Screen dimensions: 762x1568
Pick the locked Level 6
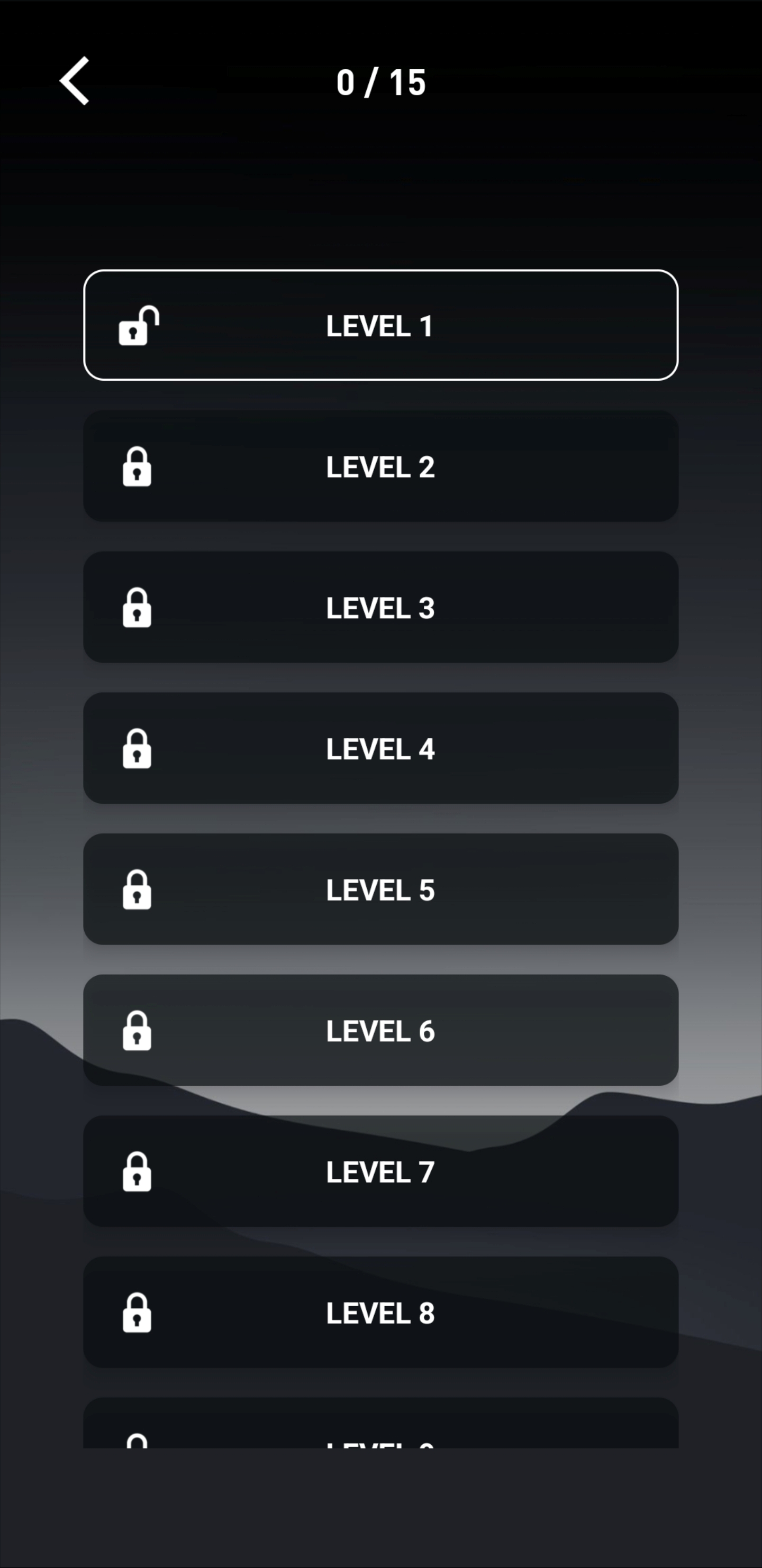click(x=380, y=1030)
